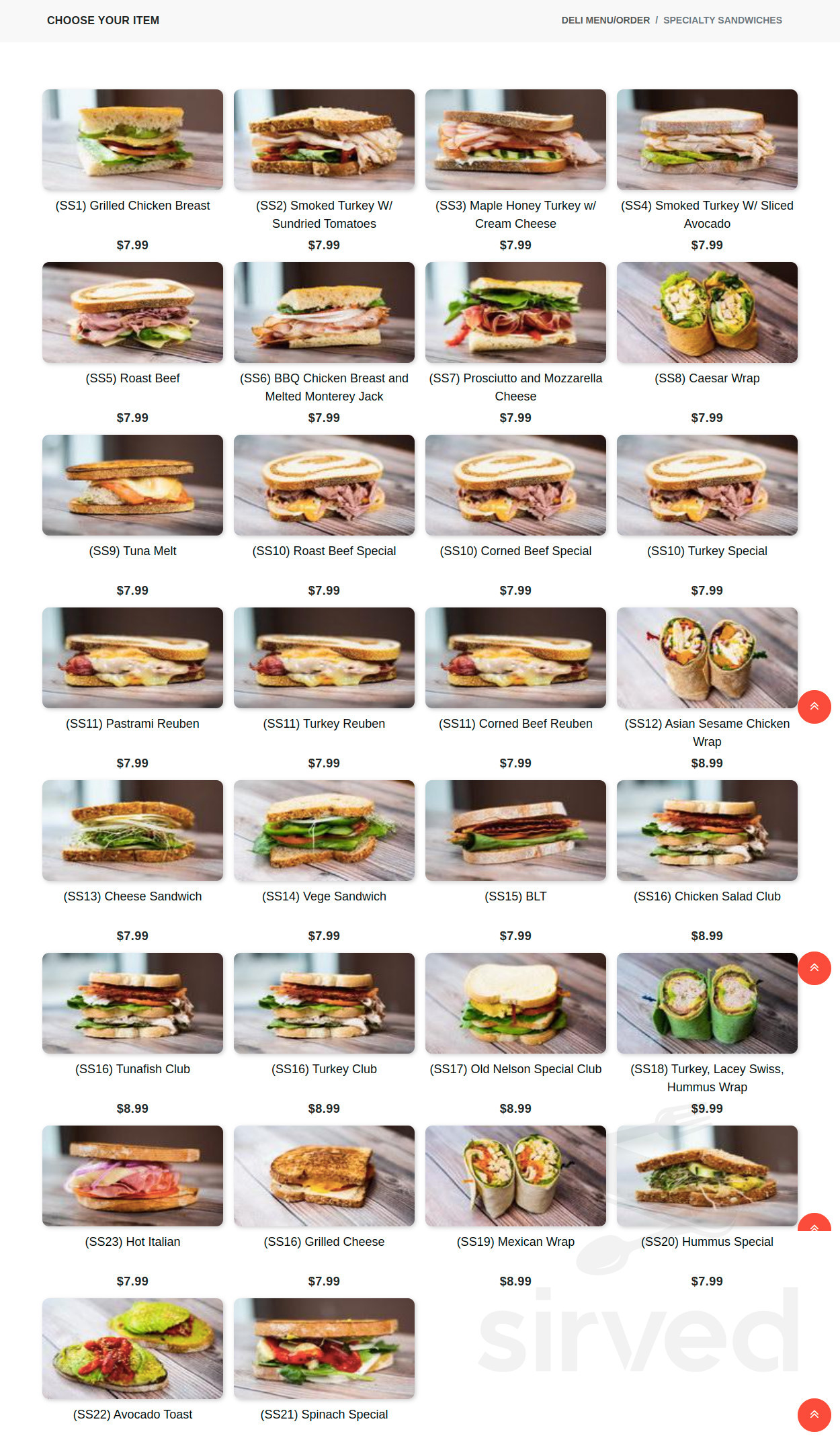840x1436 pixels.
Task: Select the $9.99 price under Hummus Wrap
Action: (x=707, y=1108)
